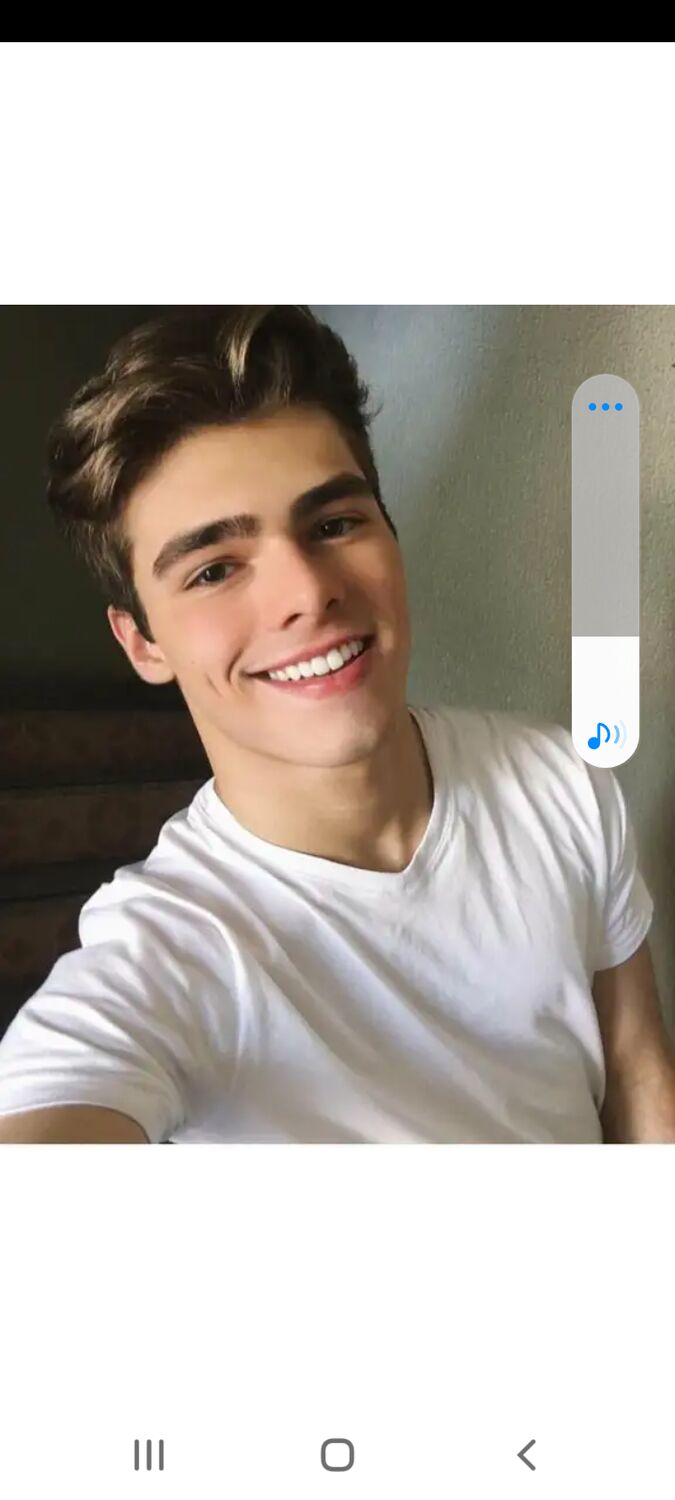The height and width of the screenshot is (1500, 675).
Task: Expand volume options with three dots
Action: [x=605, y=407]
